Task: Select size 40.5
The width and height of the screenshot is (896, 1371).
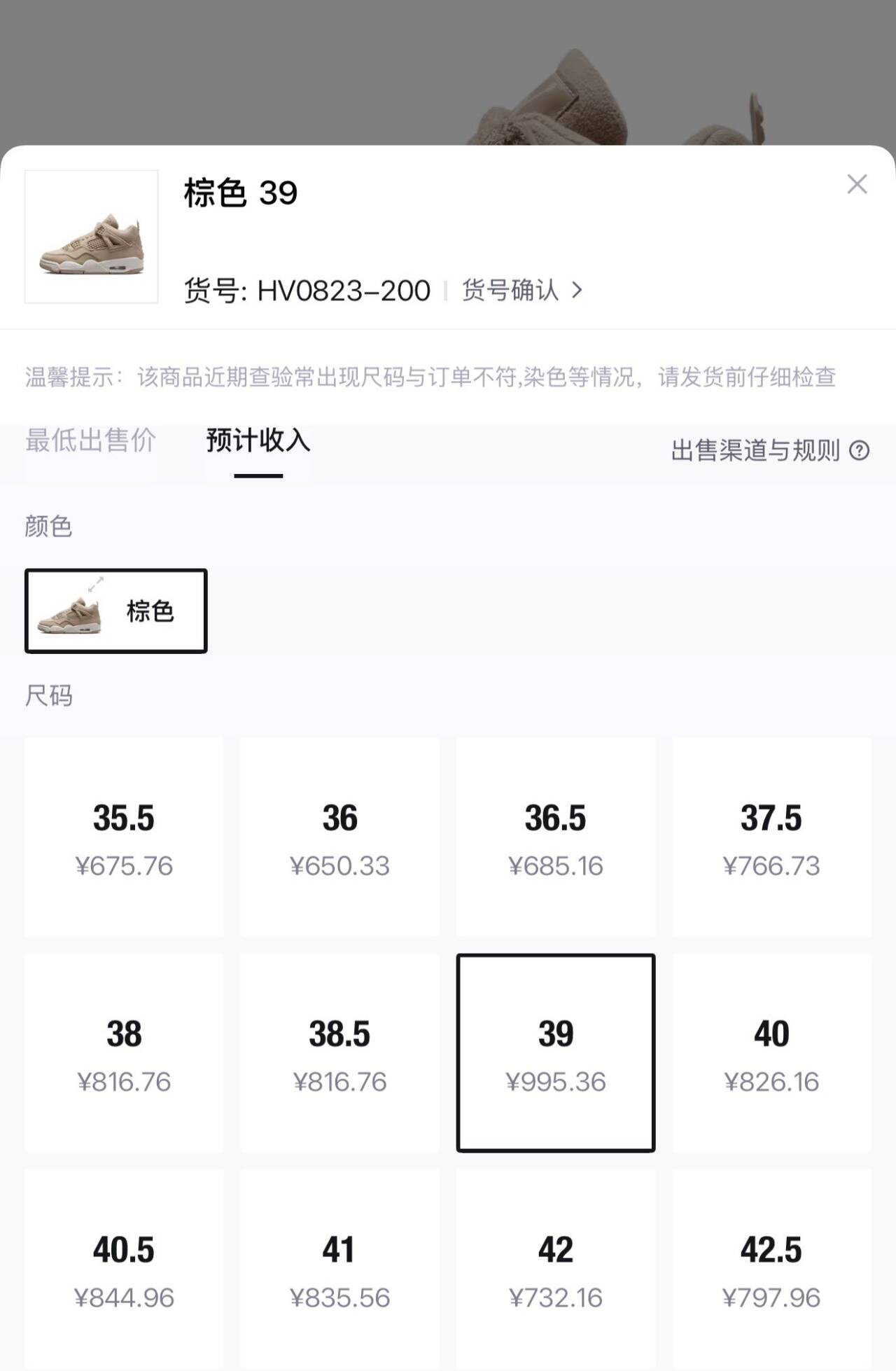Action: (x=124, y=1268)
